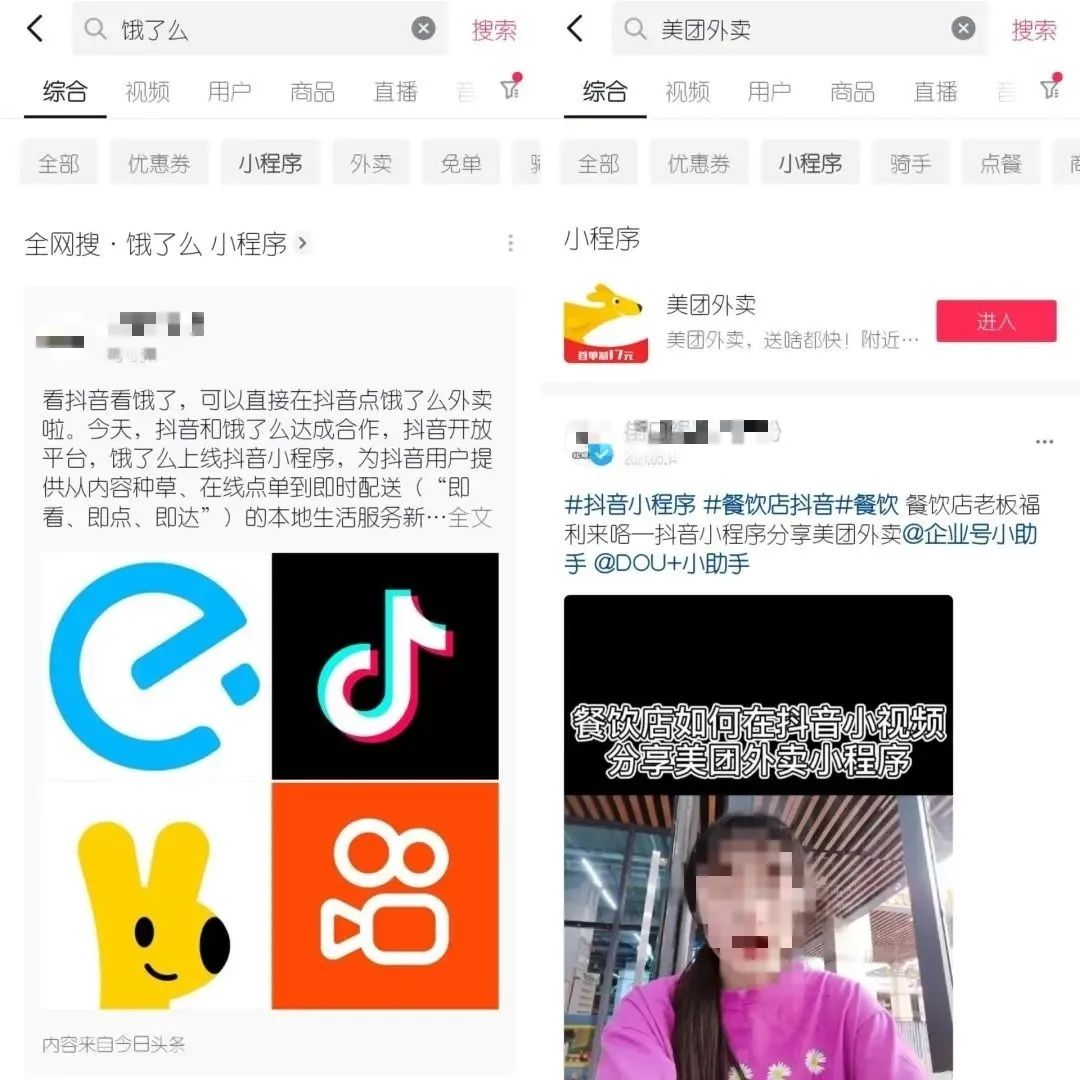Go back from the 饿了么 search

[35, 29]
